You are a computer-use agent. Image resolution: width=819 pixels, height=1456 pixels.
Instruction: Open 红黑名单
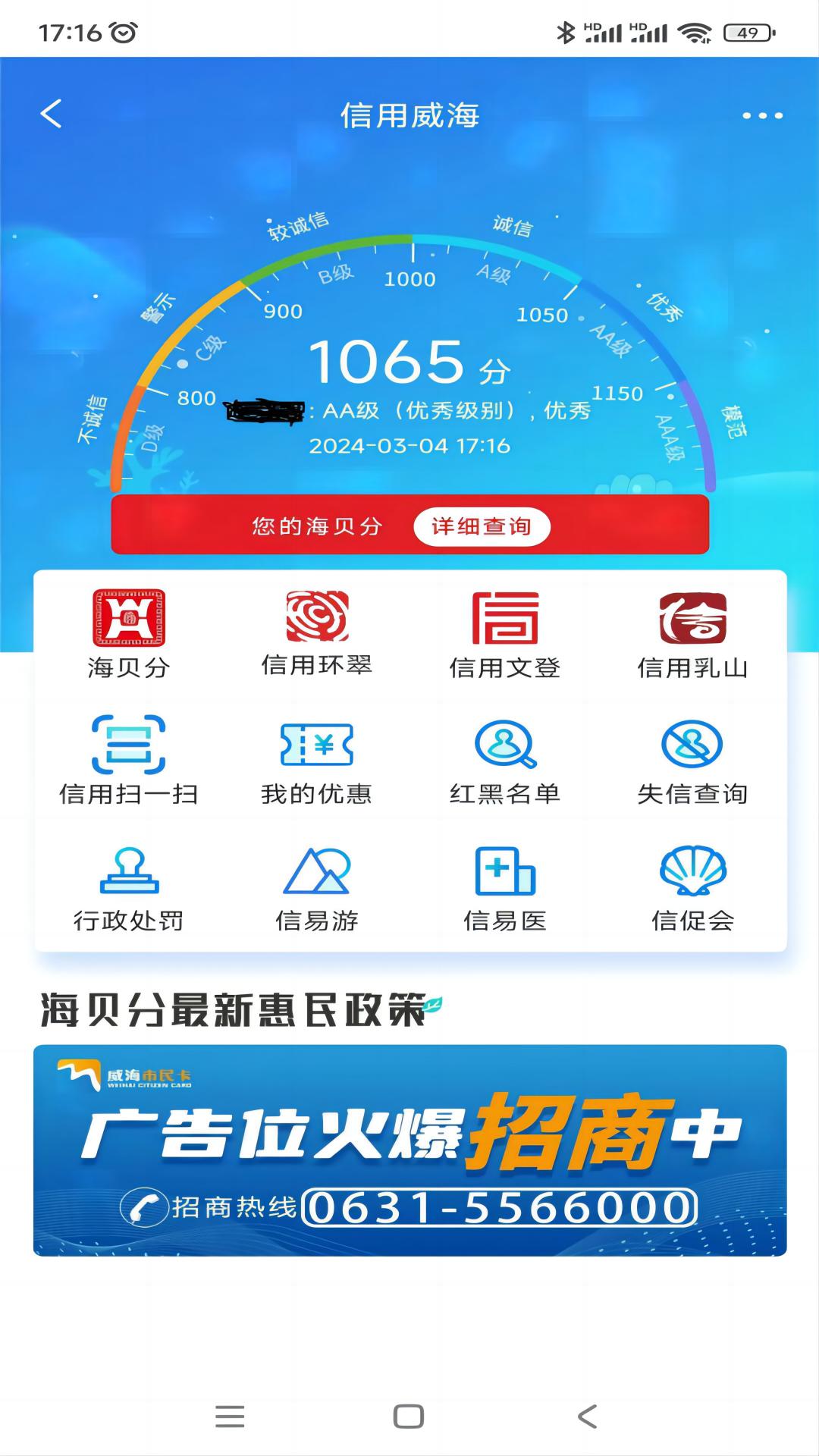pyautogui.click(x=504, y=760)
